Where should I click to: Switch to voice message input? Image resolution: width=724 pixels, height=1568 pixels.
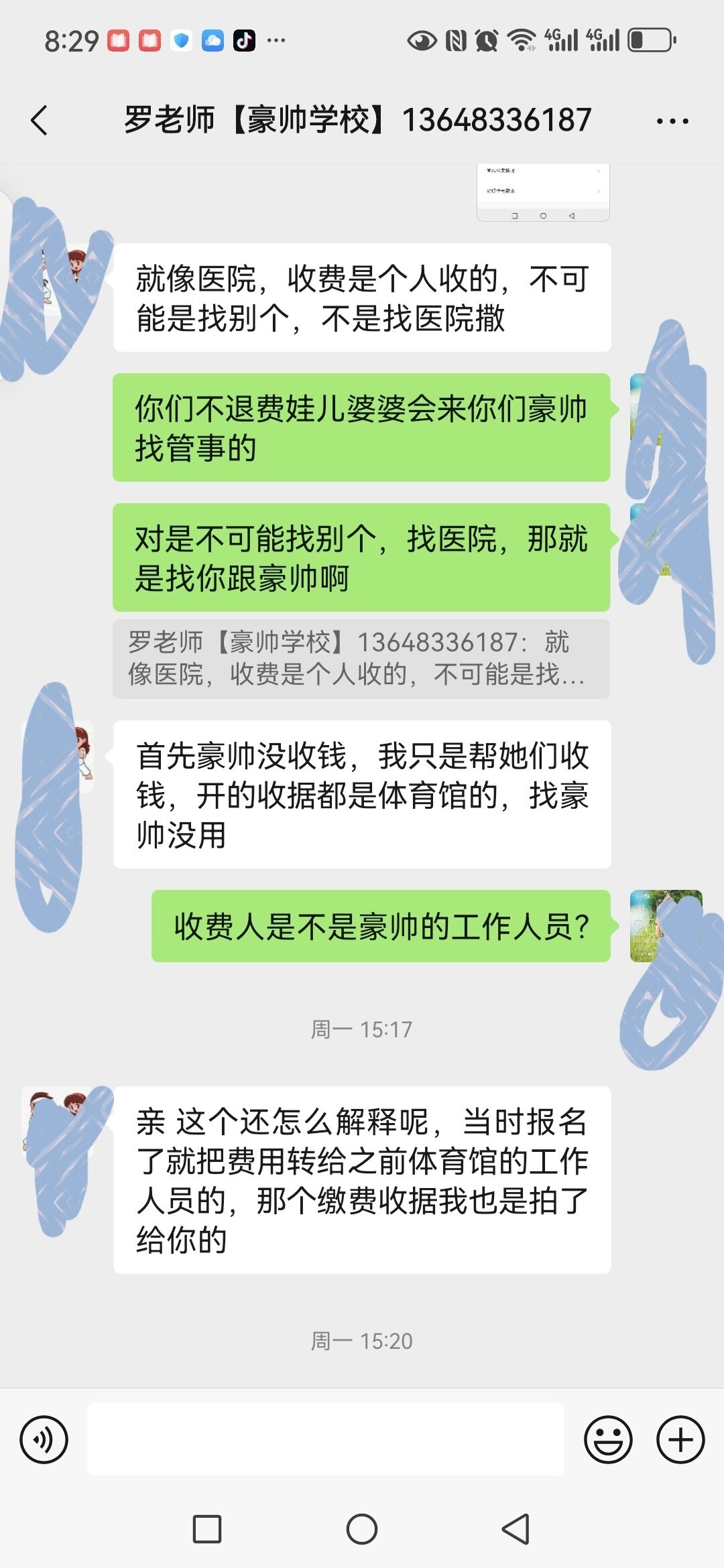click(44, 1439)
